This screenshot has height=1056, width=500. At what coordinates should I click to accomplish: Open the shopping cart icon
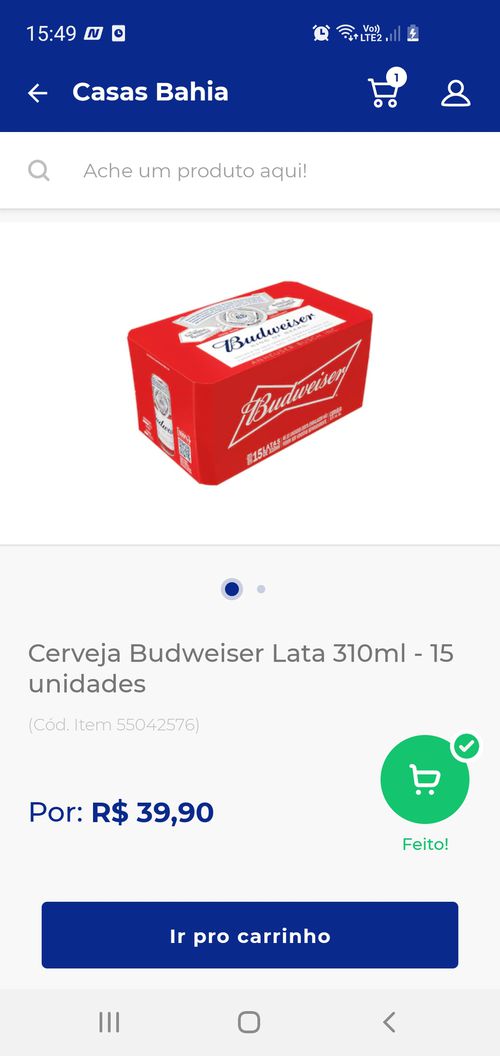point(386,89)
